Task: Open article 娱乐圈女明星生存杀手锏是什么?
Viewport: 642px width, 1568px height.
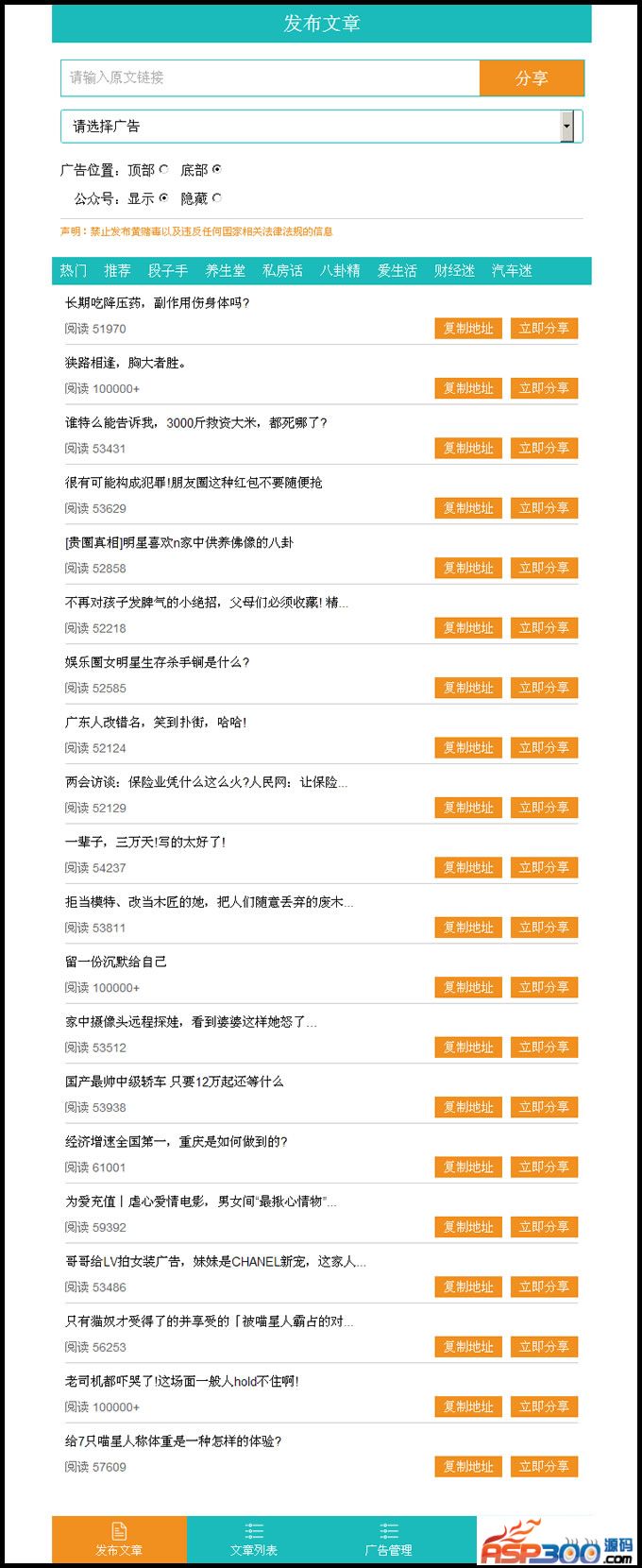Action: click(157, 662)
